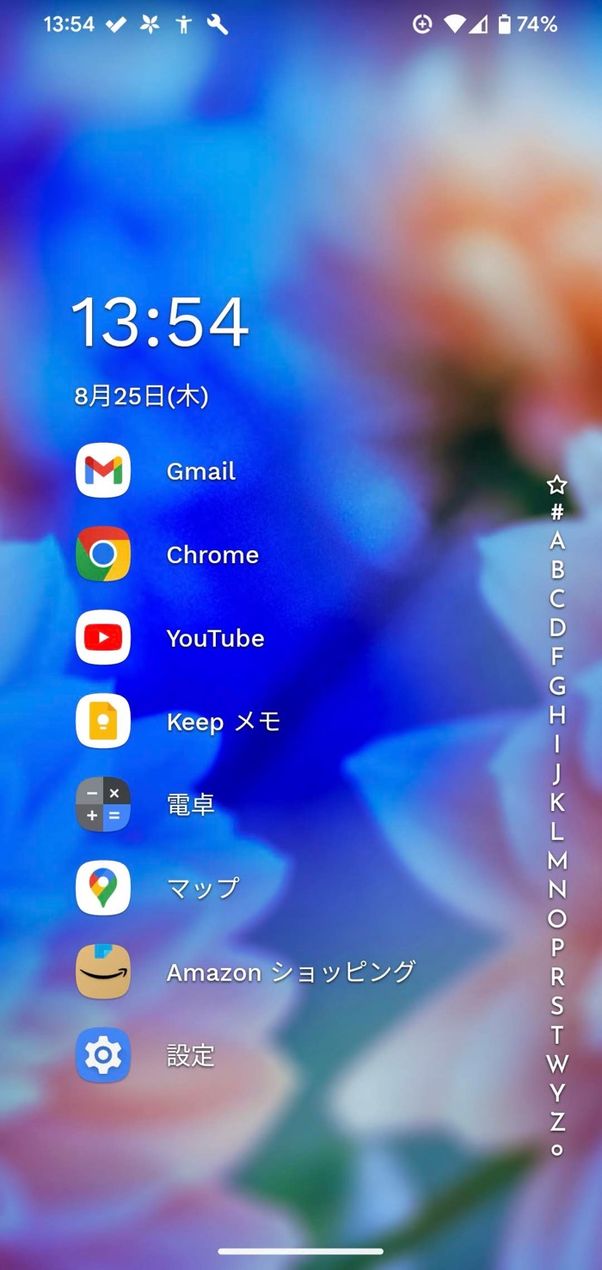Screen dimensions: 602x1270
Task: Tap the 13:54 clock widget
Action: 160,323
